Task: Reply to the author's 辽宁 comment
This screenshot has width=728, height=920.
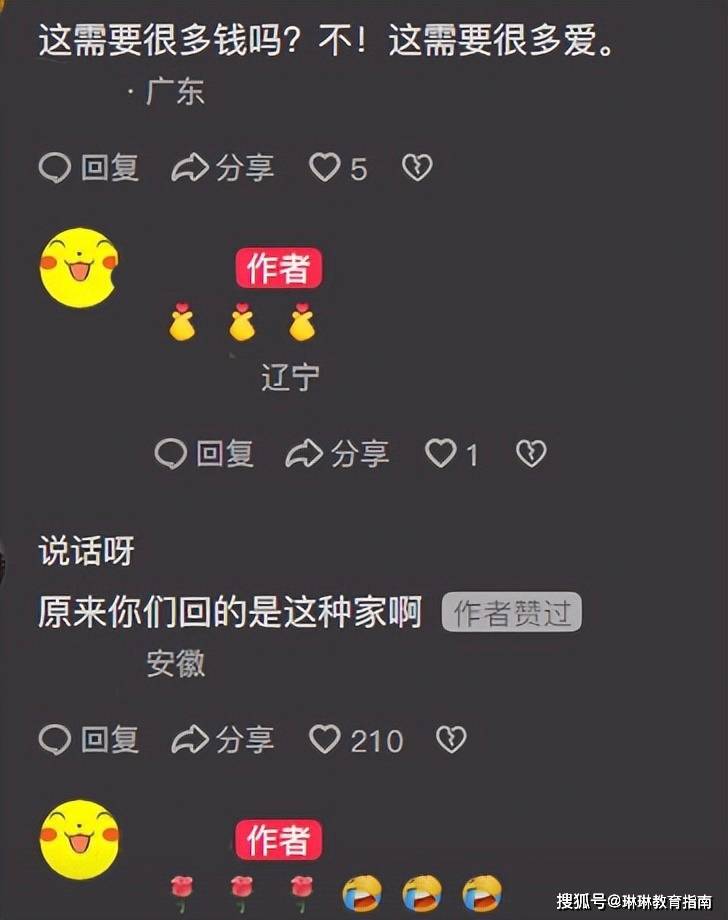Action: point(204,454)
